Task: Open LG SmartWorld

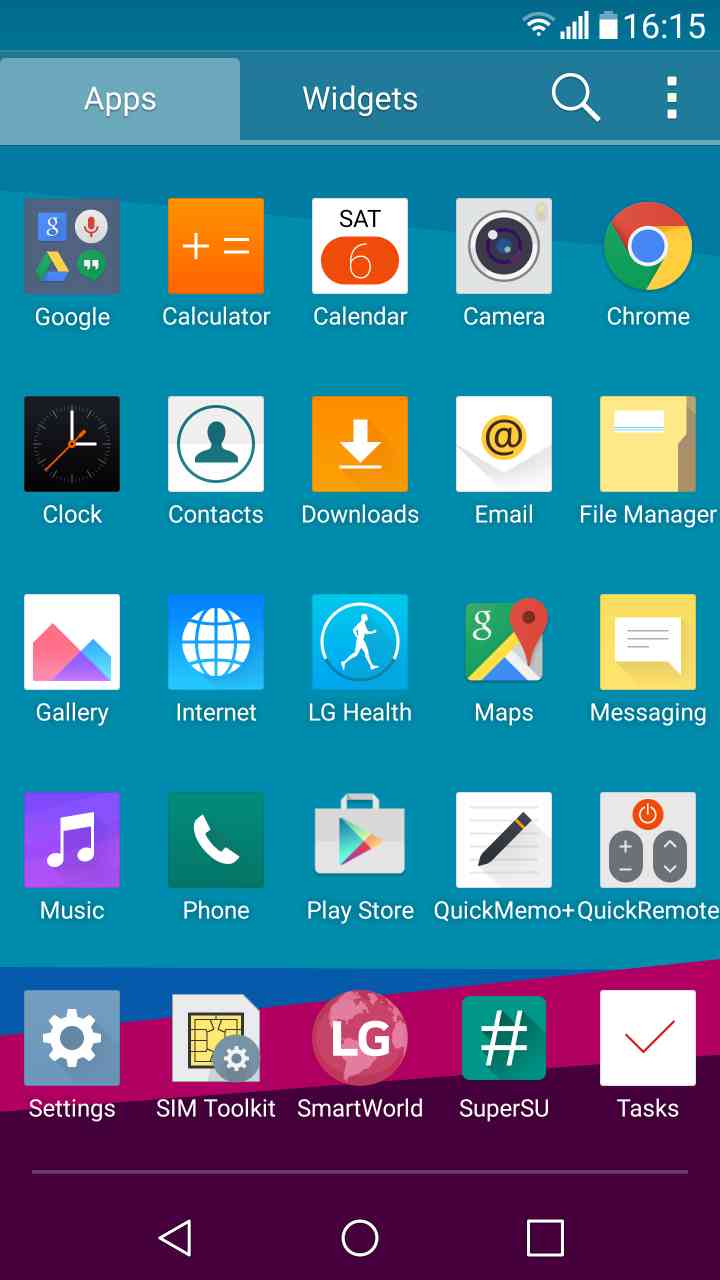Action: point(360,1038)
